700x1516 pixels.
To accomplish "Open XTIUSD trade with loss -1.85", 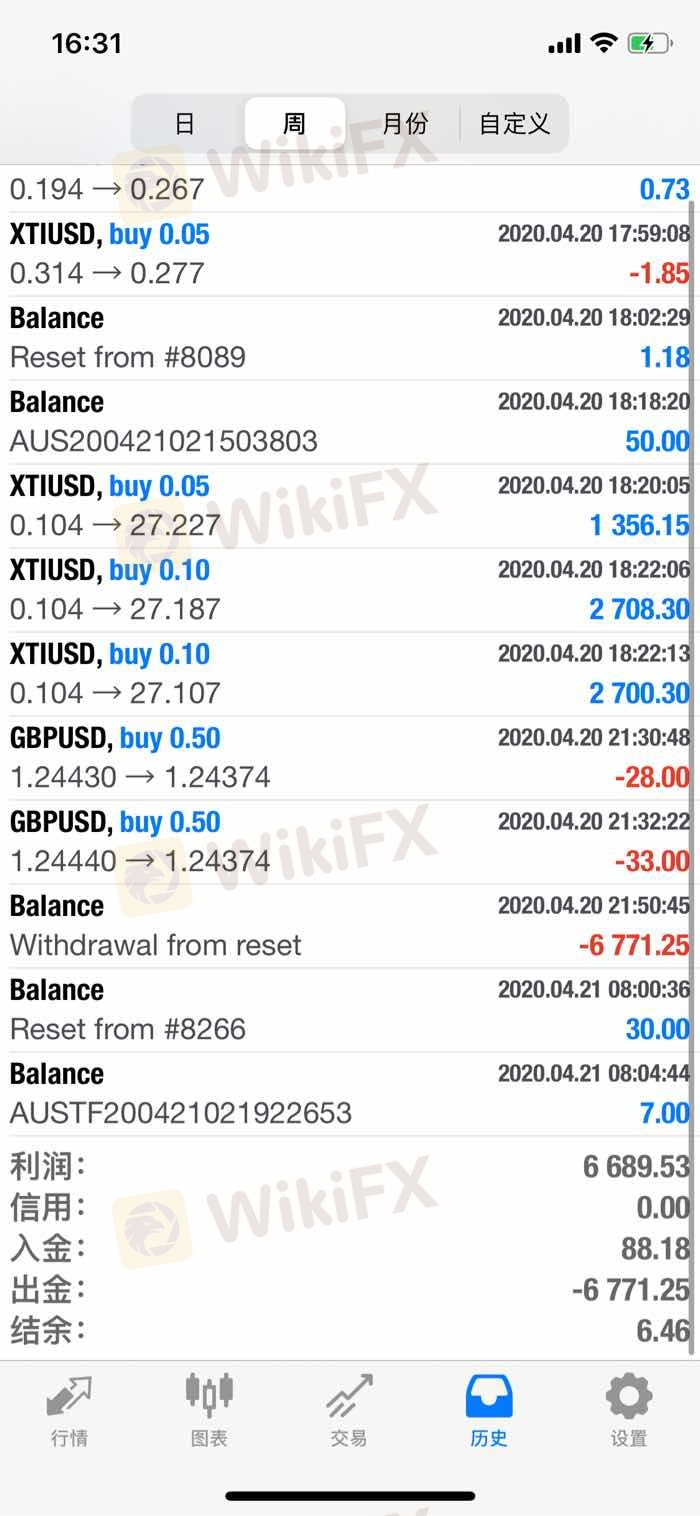I will (x=350, y=254).
